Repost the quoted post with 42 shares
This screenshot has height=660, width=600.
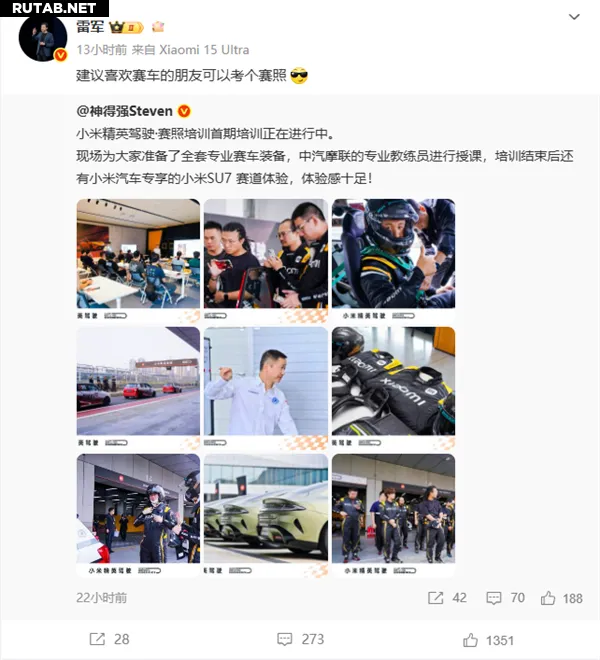click(447, 598)
